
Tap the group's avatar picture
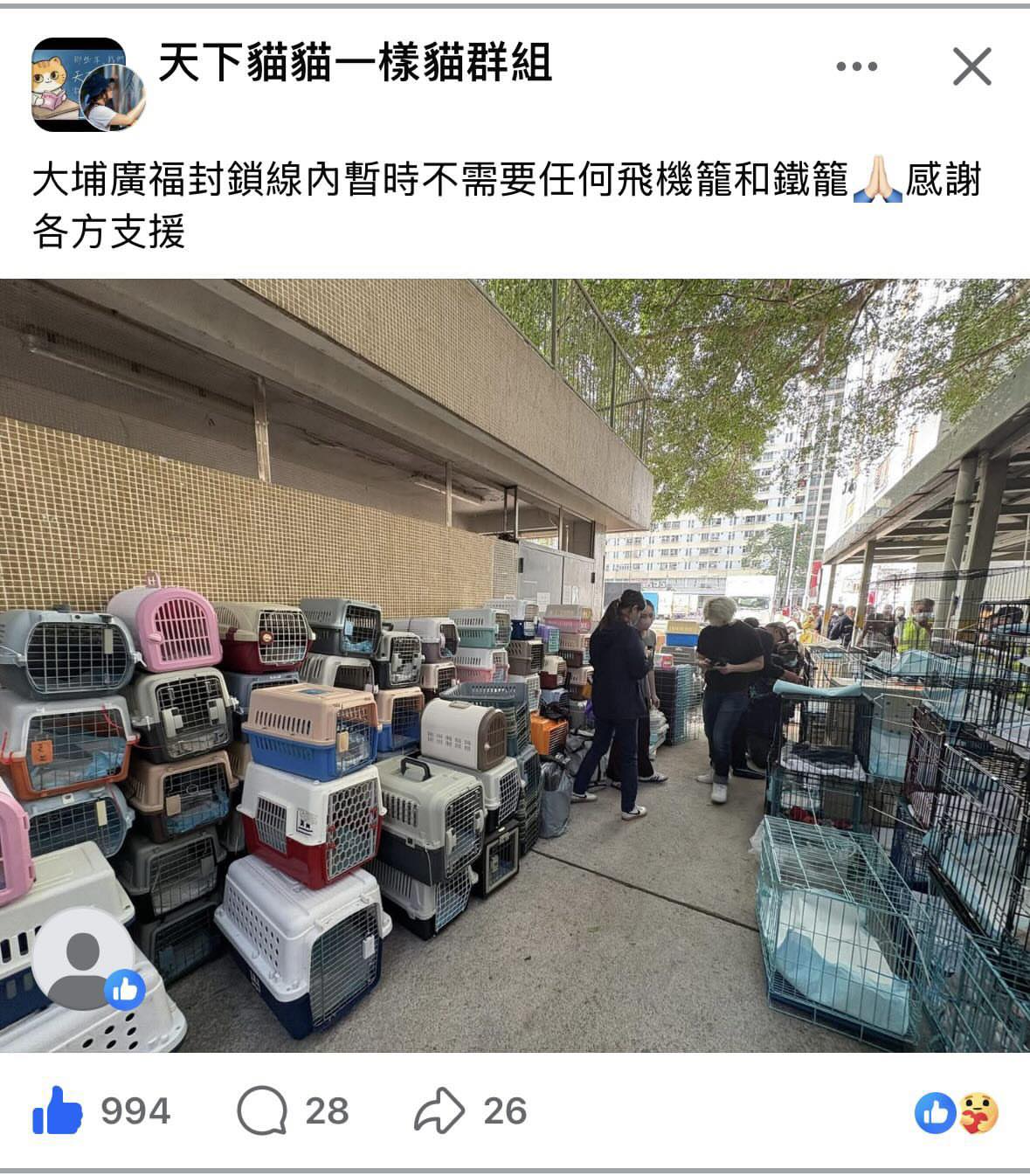[86, 85]
